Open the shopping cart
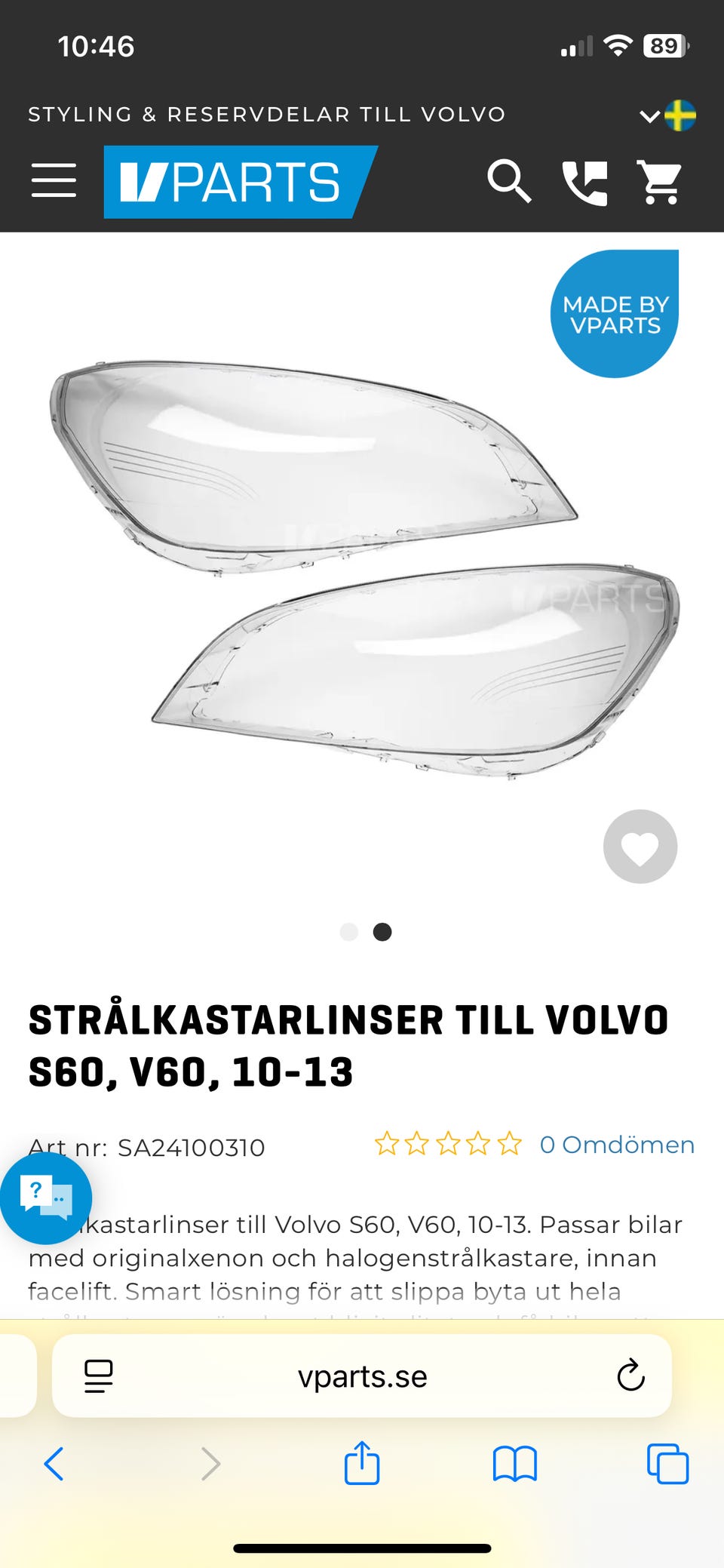 (660, 182)
